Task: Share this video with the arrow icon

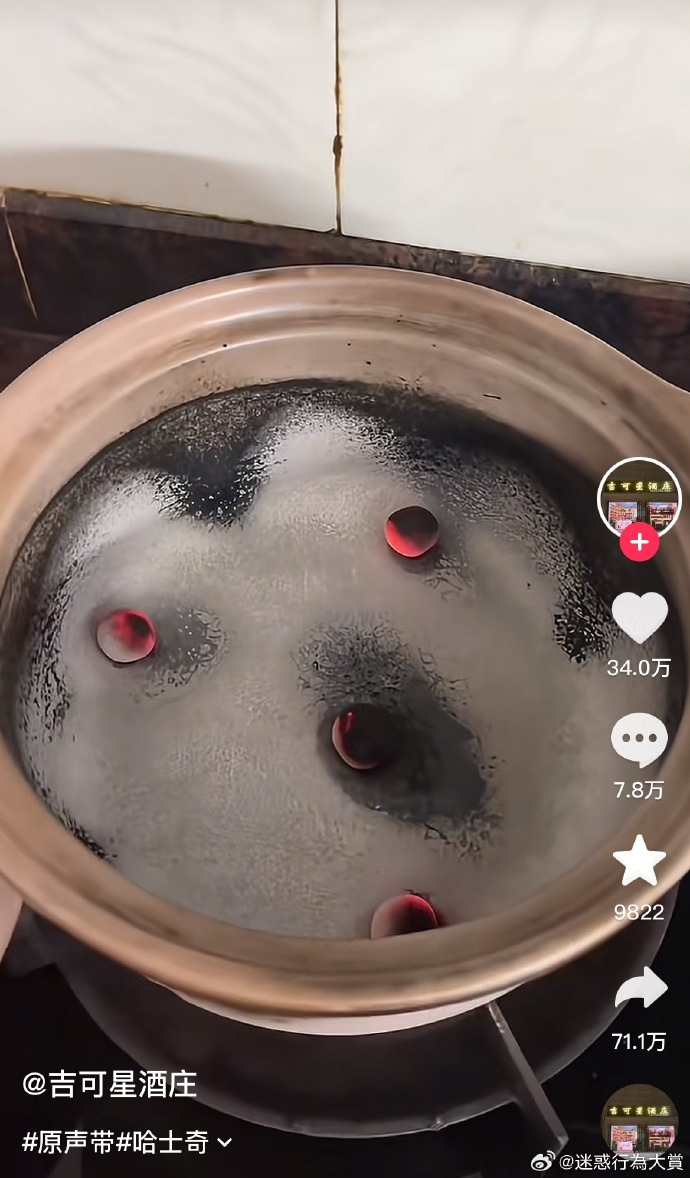Action: [x=640, y=988]
